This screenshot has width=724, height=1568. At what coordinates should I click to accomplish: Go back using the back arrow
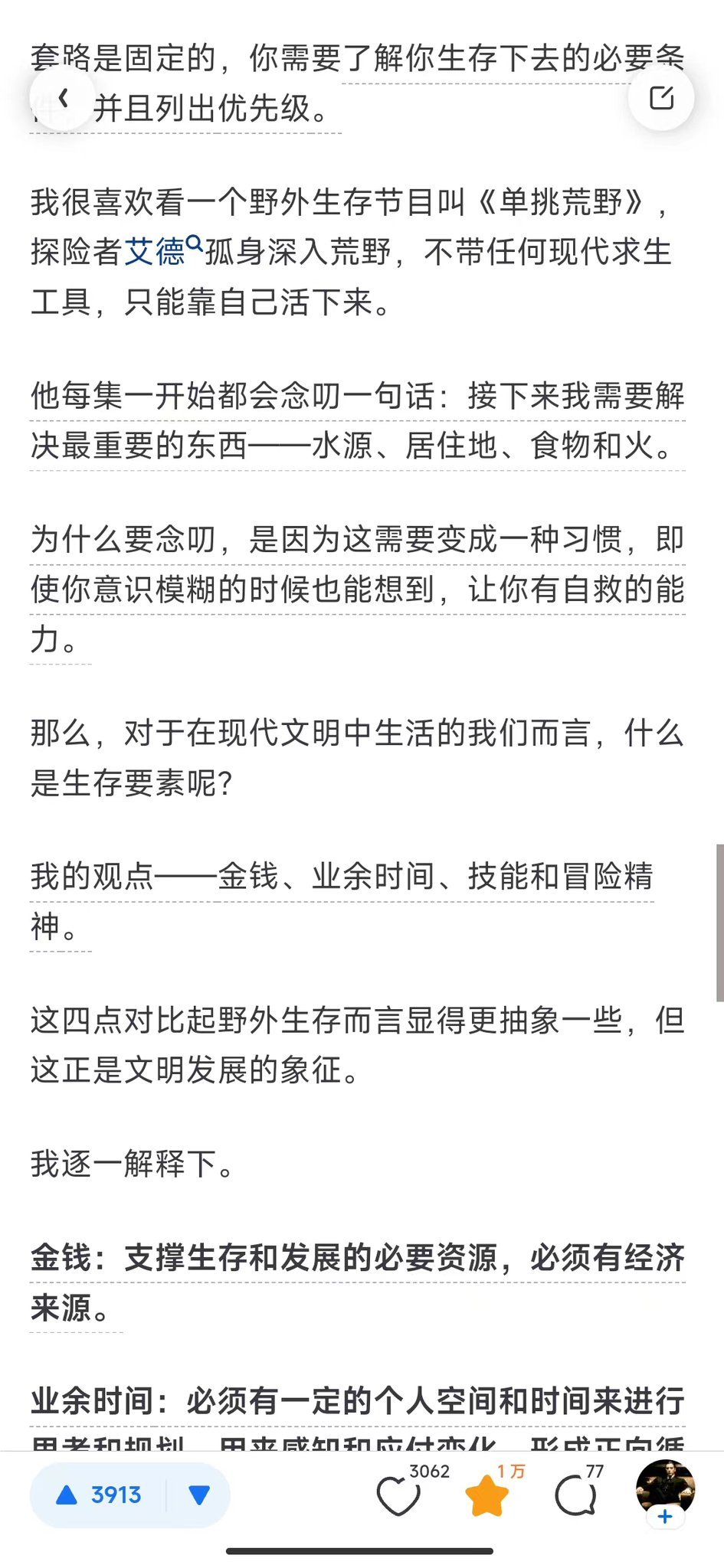point(63,98)
